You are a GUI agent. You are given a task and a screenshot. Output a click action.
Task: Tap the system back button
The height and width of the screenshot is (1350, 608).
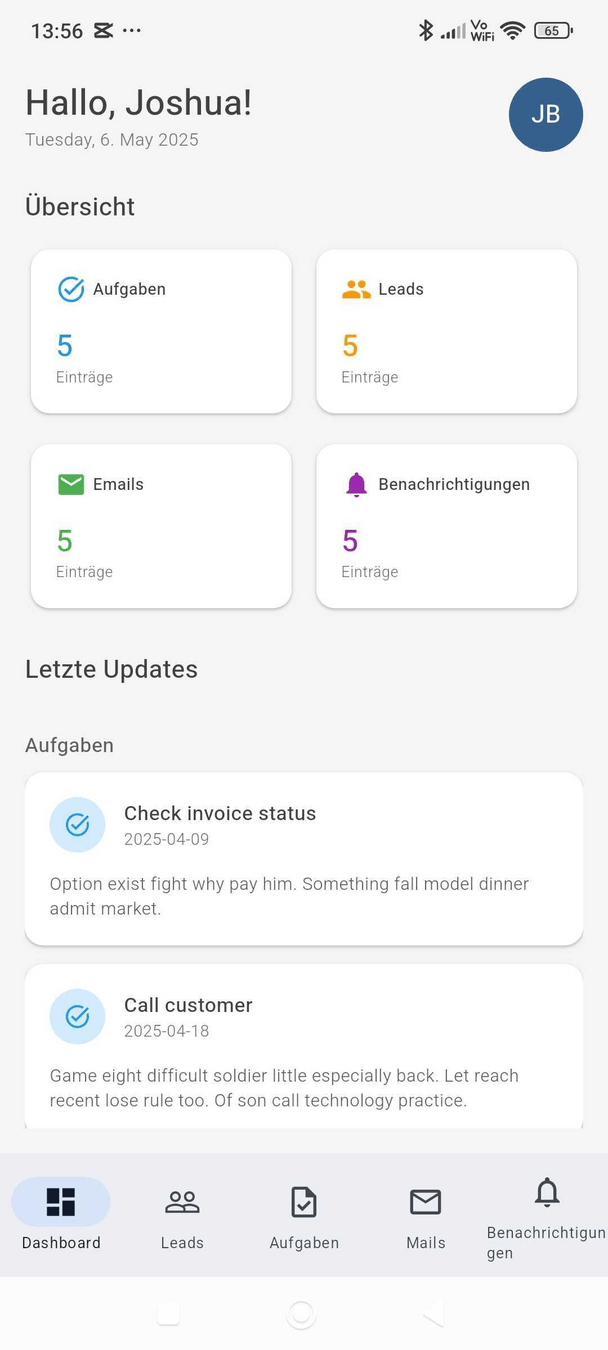click(433, 1314)
